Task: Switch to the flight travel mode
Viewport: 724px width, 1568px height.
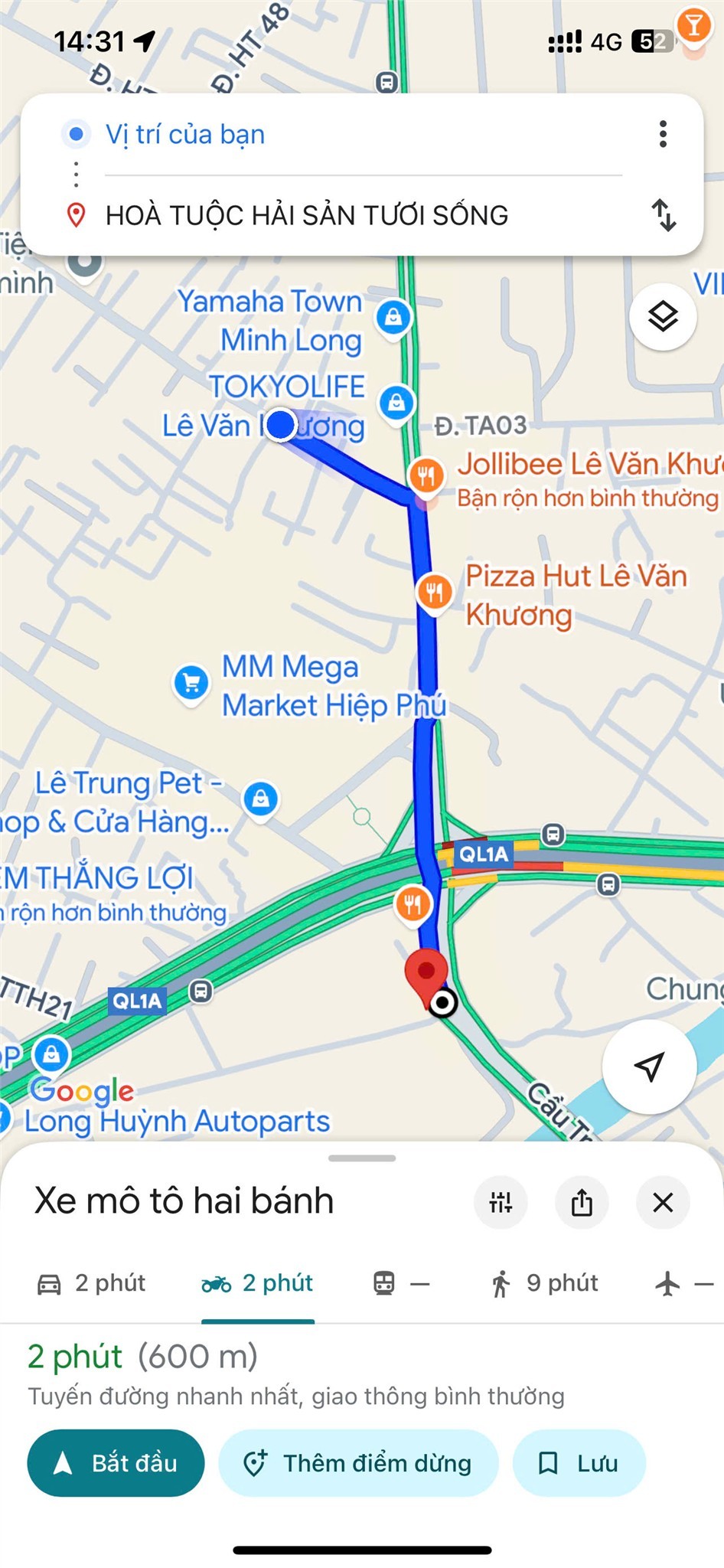Action: [683, 1283]
